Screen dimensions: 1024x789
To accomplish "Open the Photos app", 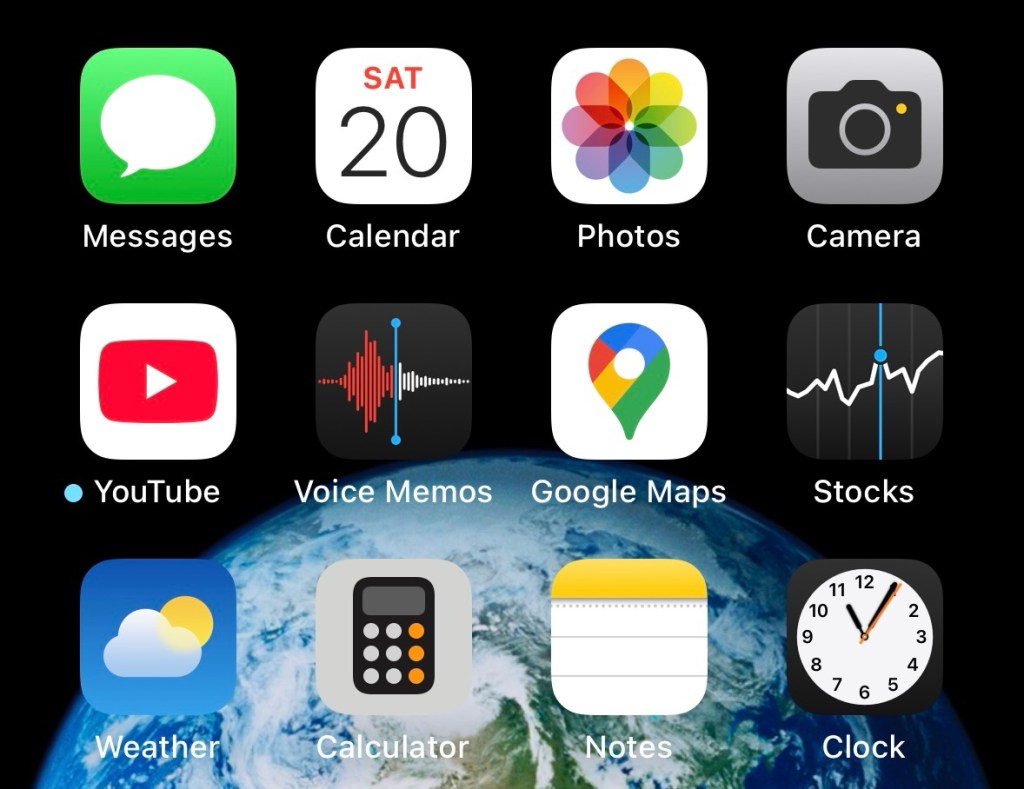I will point(629,126).
